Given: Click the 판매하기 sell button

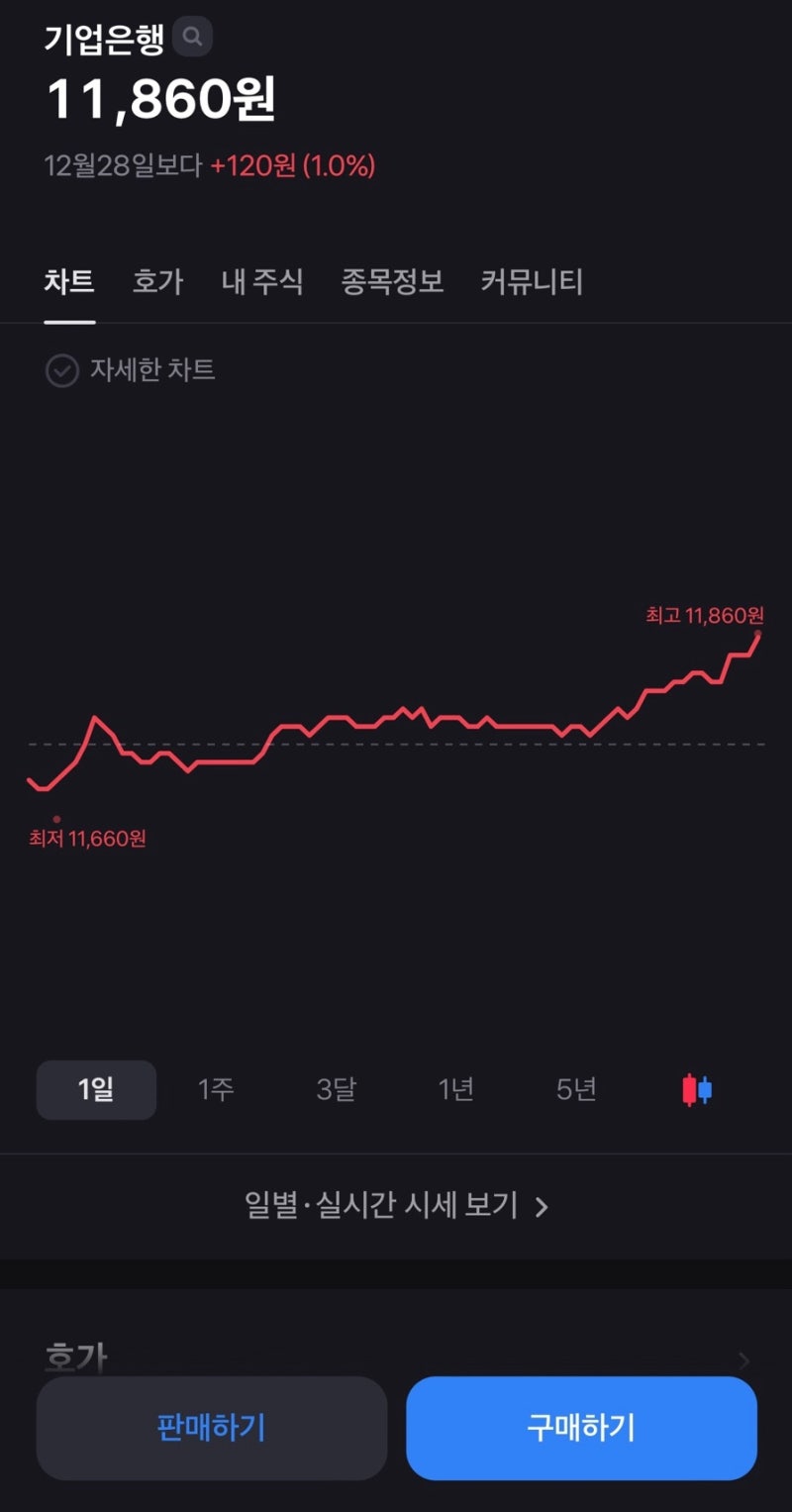Looking at the screenshot, I should click(211, 1428).
